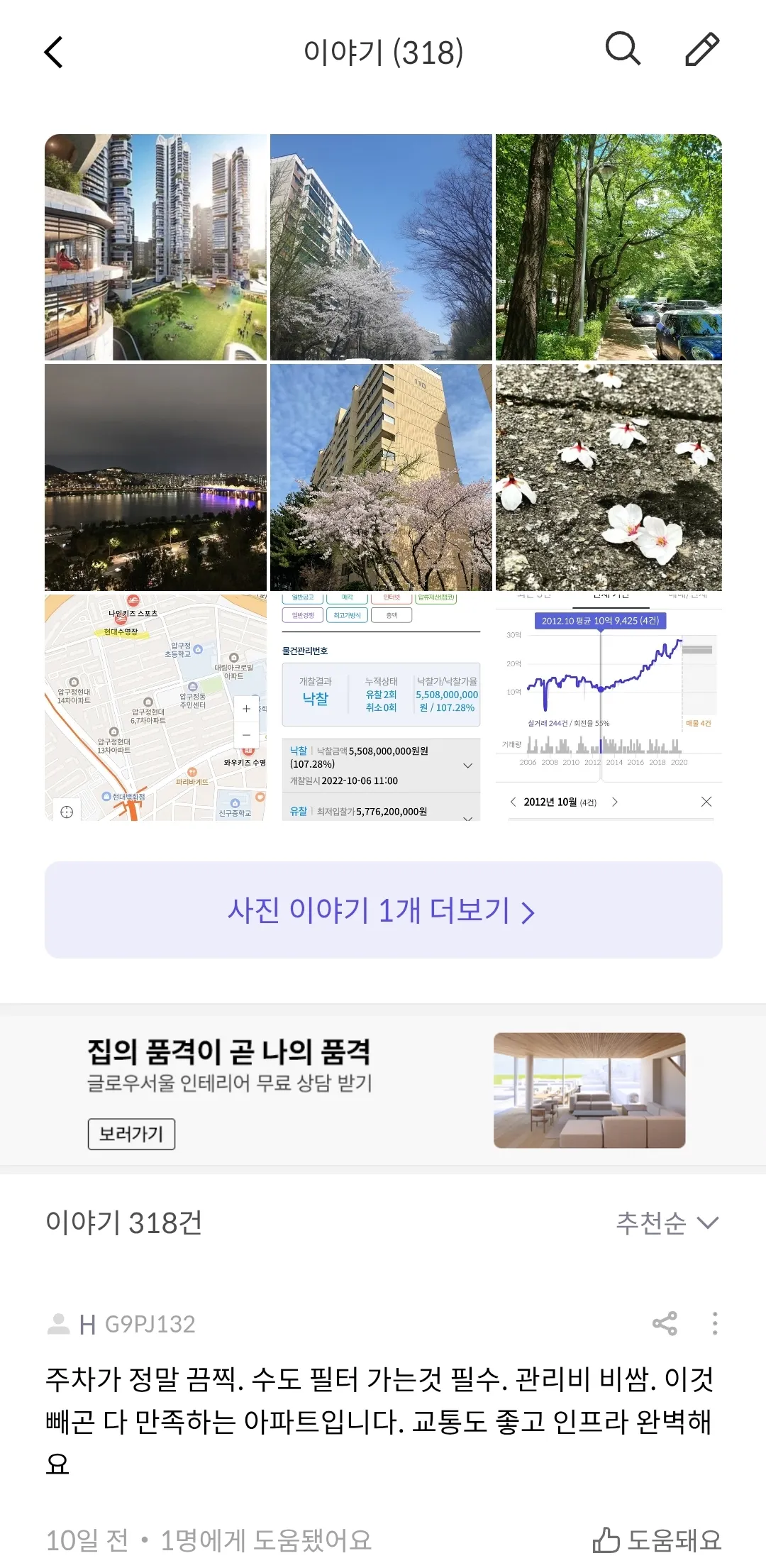Open the map screenshot thumbnail
Image resolution: width=766 pixels, height=1568 pixels.
[155, 707]
